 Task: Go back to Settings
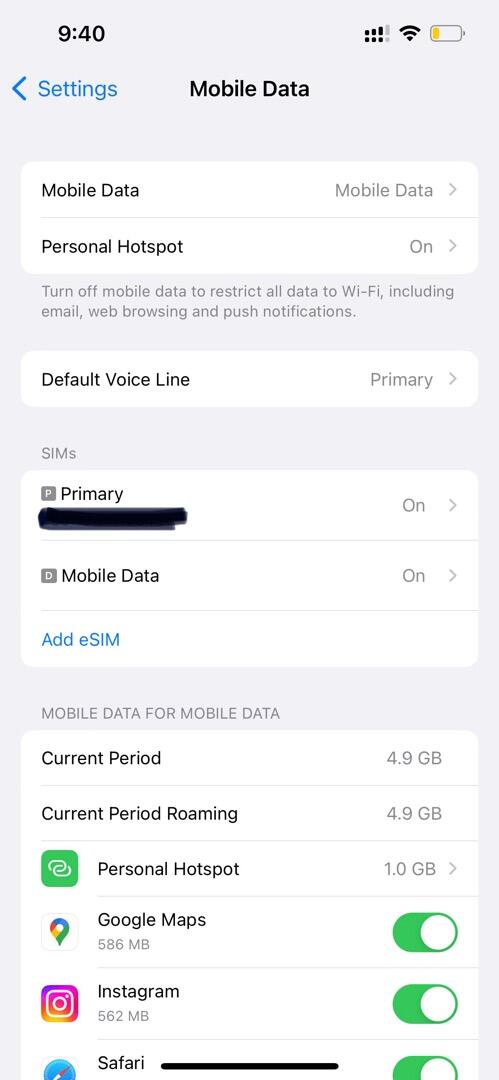tap(65, 89)
